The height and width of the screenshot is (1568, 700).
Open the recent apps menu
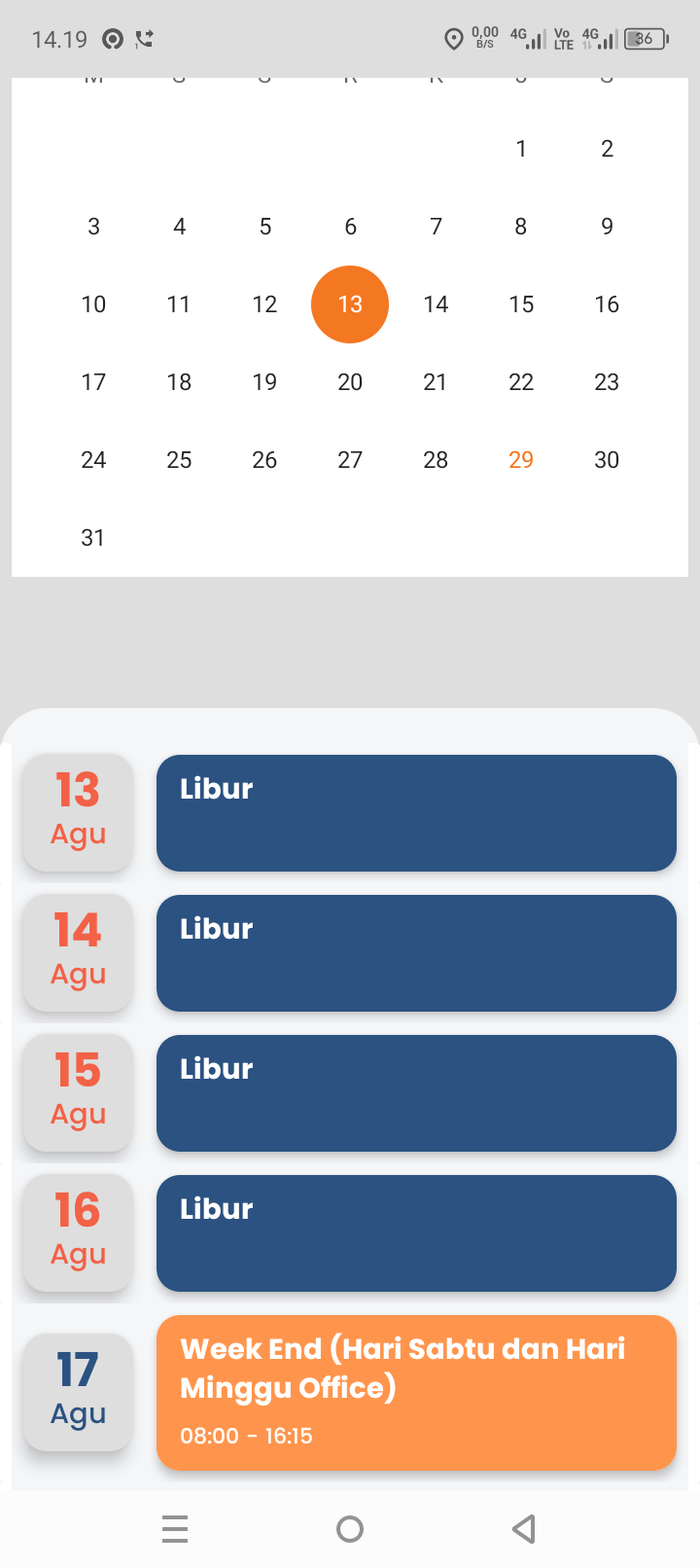click(x=175, y=1529)
